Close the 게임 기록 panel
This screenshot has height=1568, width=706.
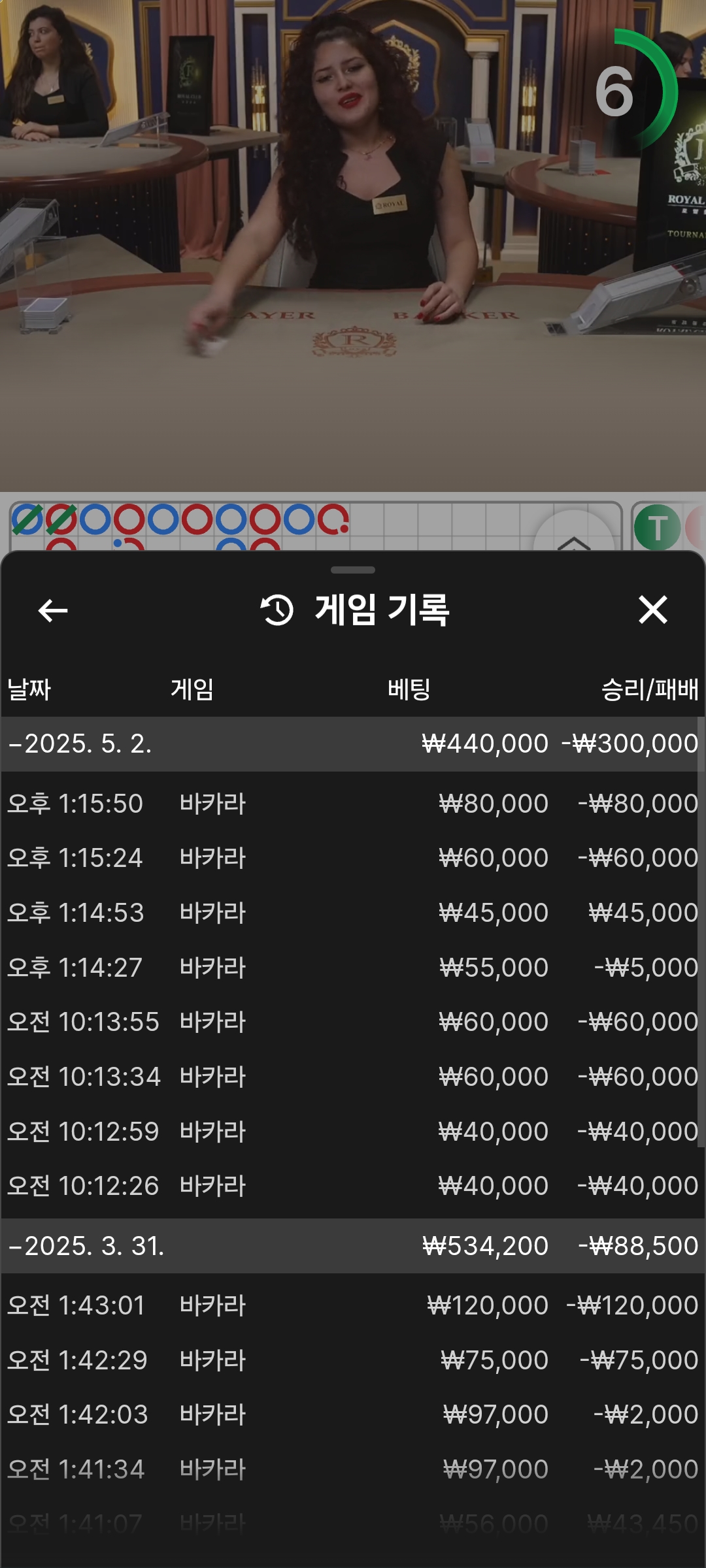[x=652, y=610]
